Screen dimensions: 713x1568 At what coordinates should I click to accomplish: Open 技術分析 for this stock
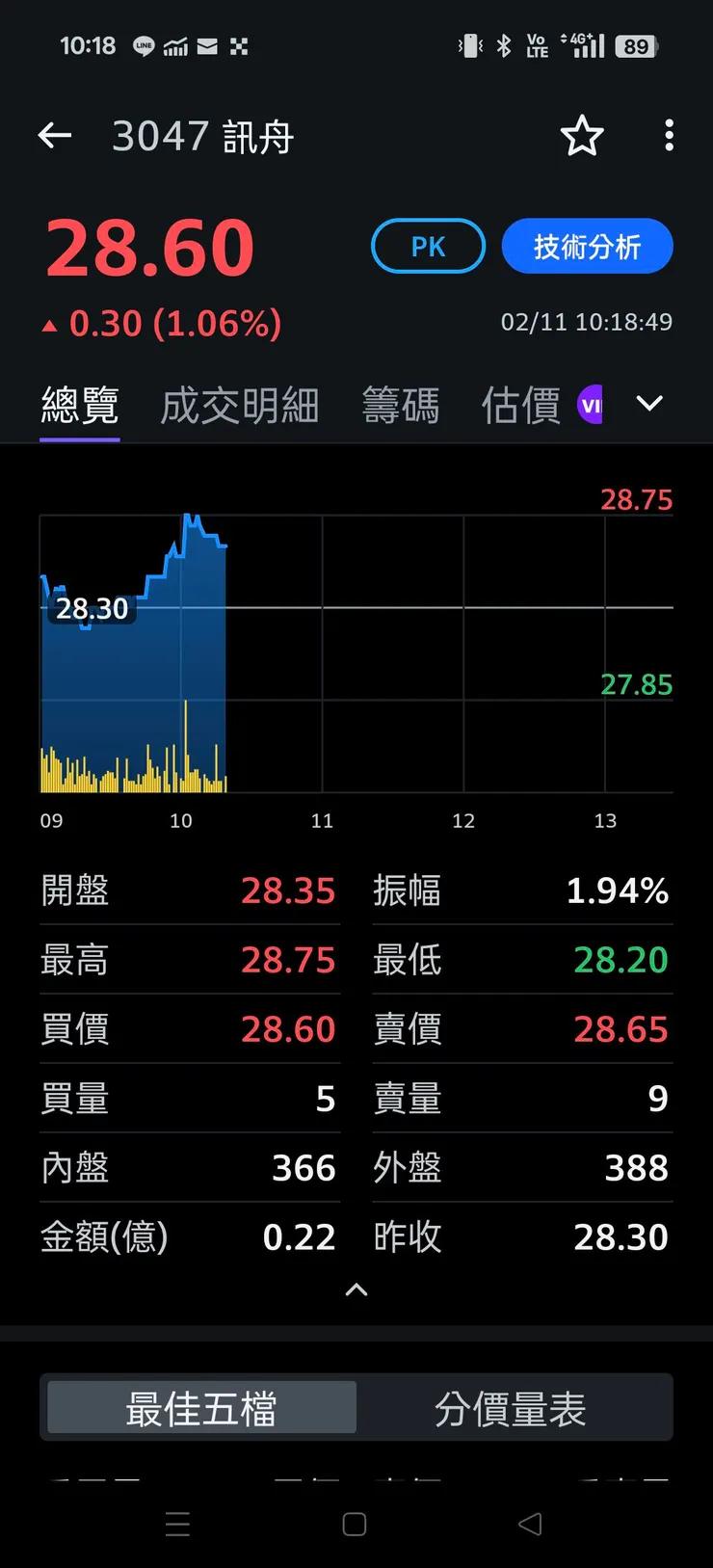pos(587,246)
